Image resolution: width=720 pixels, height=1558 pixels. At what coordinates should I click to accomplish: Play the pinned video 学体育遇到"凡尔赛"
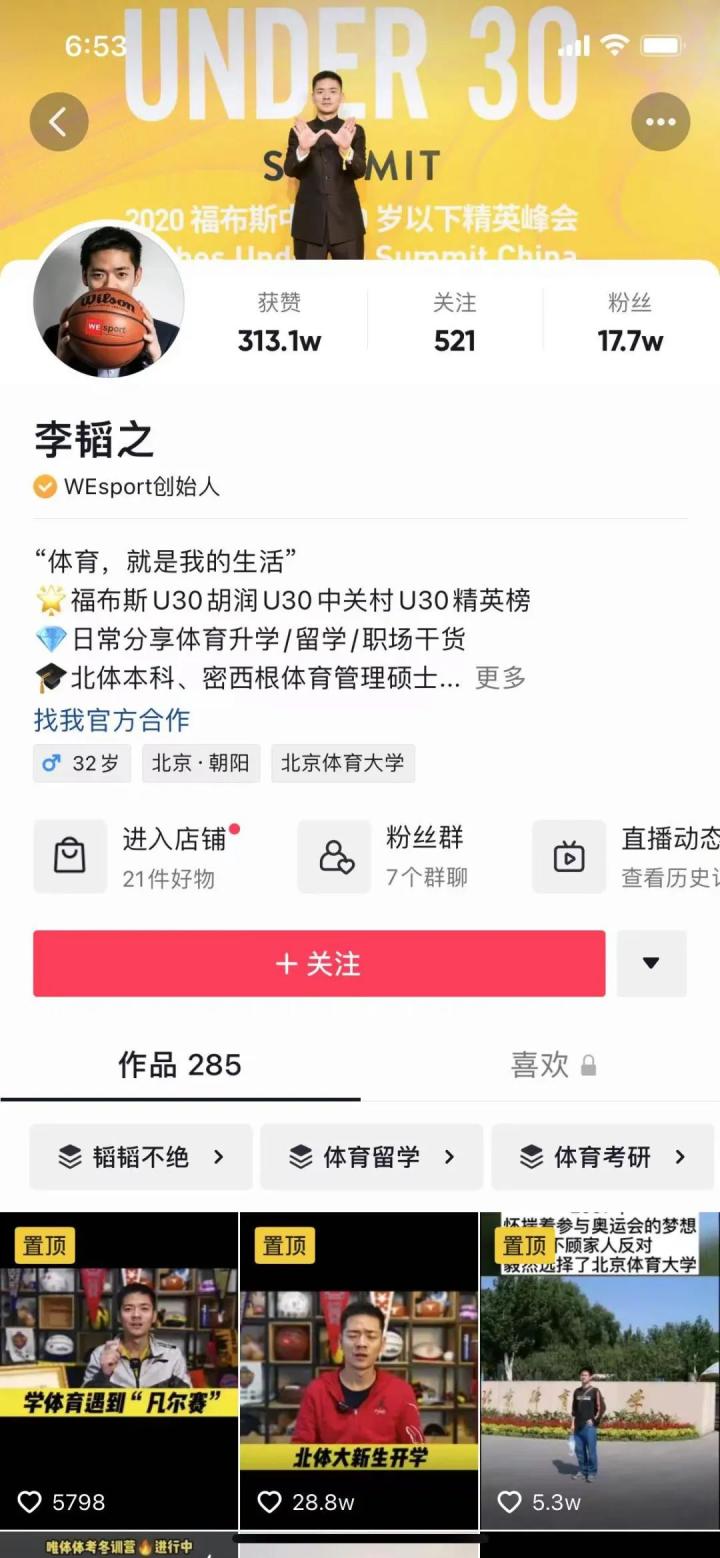[x=119, y=1370]
